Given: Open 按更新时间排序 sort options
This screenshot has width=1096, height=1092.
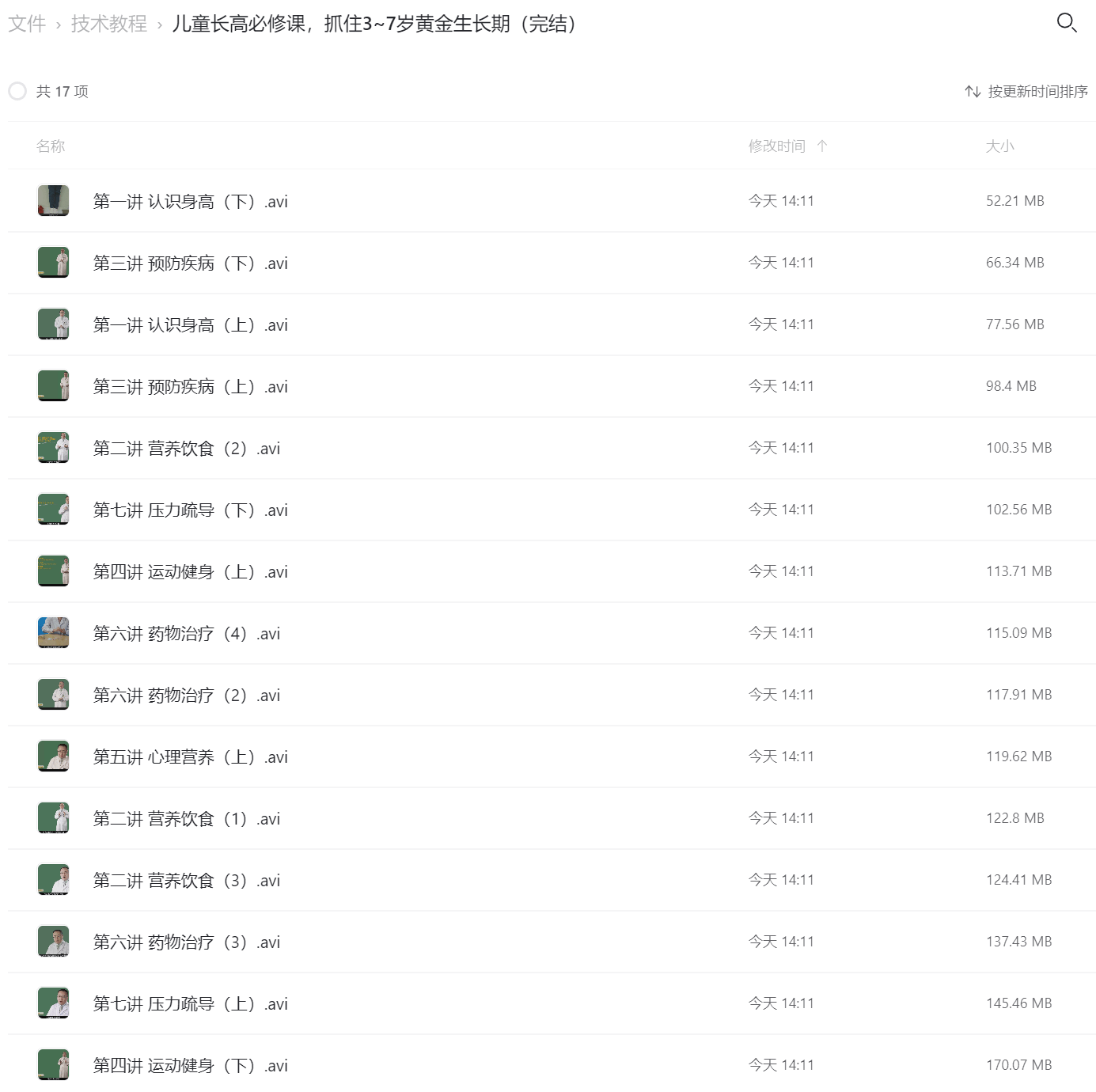Looking at the screenshot, I should pyautogui.click(x=1026, y=91).
